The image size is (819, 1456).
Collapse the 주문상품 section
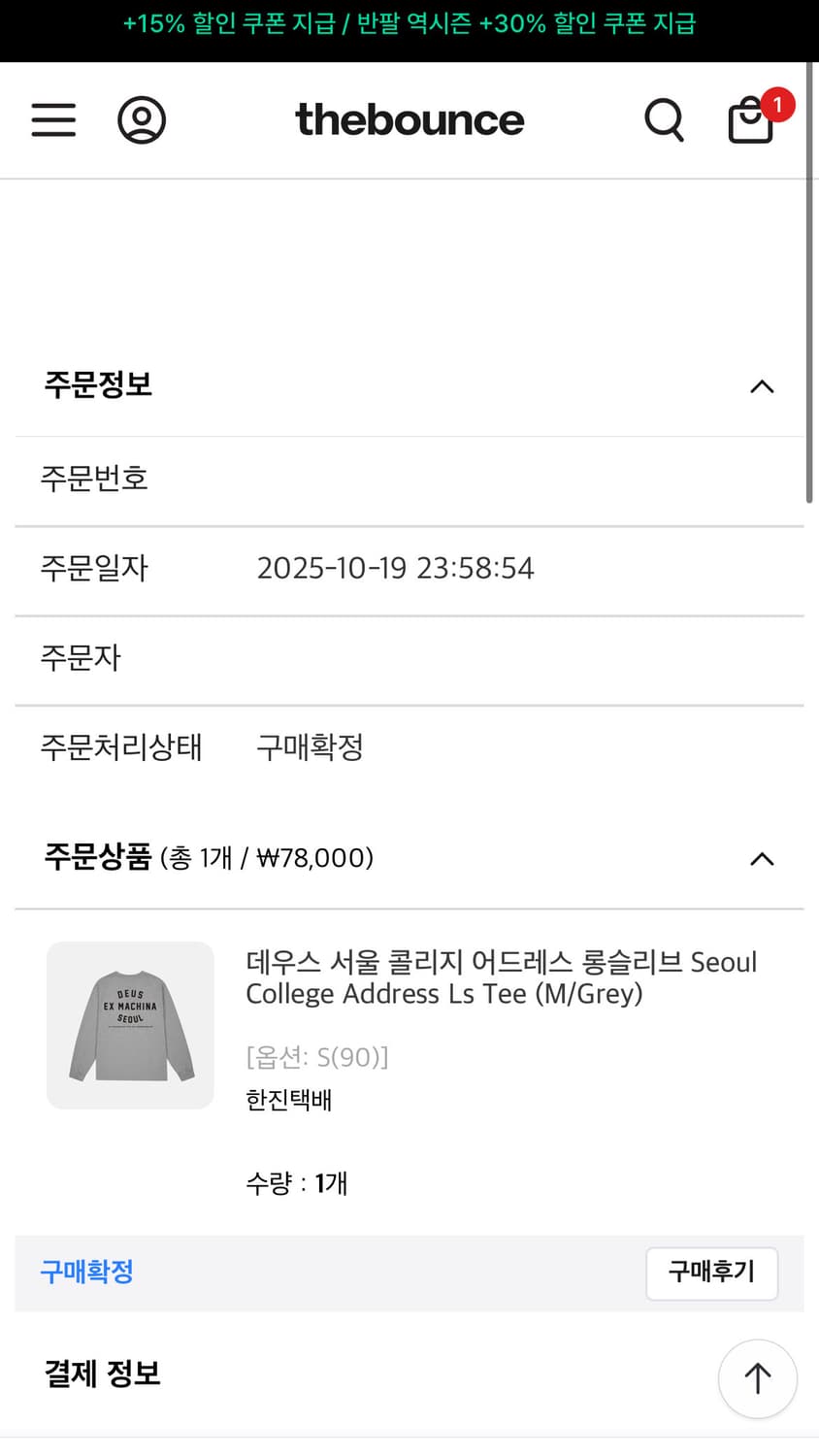click(763, 858)
